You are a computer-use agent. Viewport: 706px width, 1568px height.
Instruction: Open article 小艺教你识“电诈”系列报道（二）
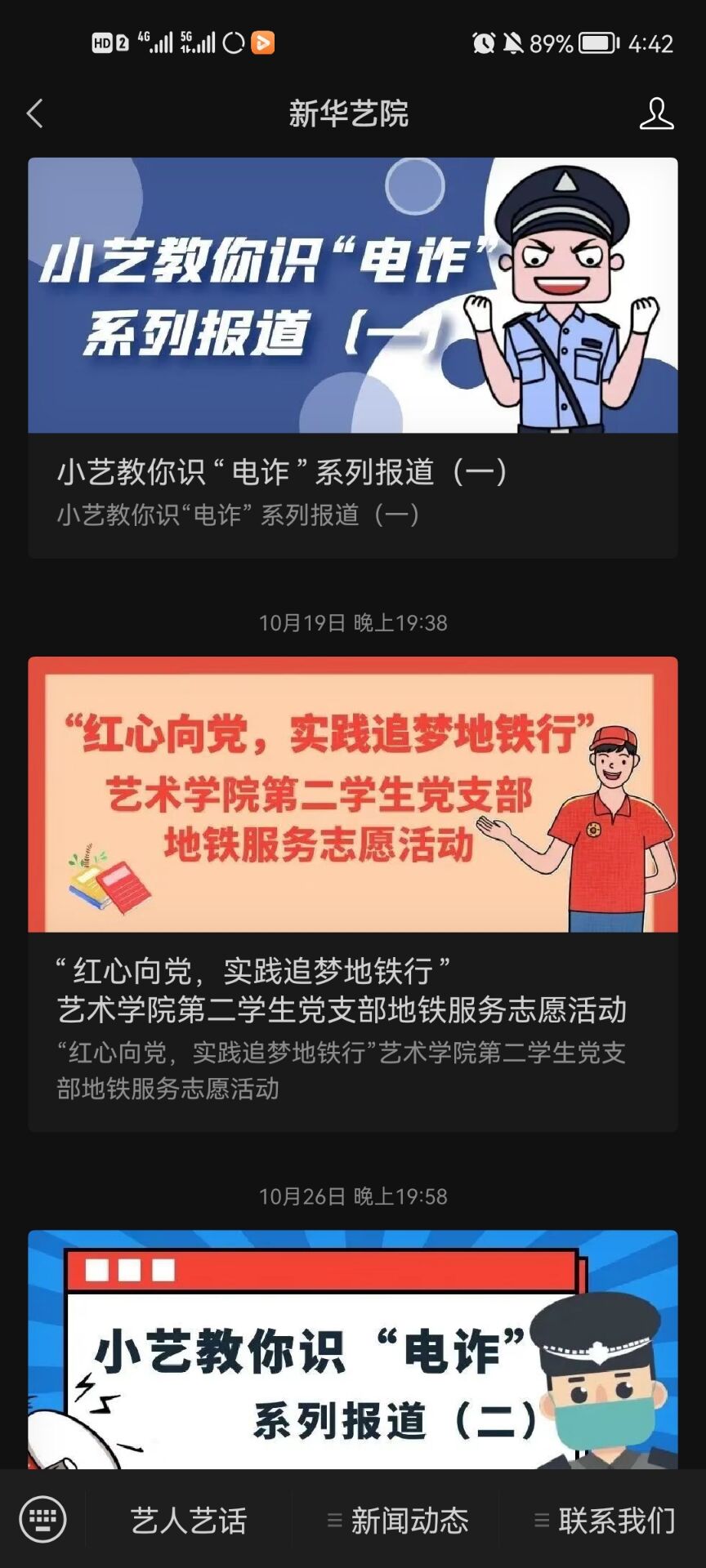point(352,1349)
